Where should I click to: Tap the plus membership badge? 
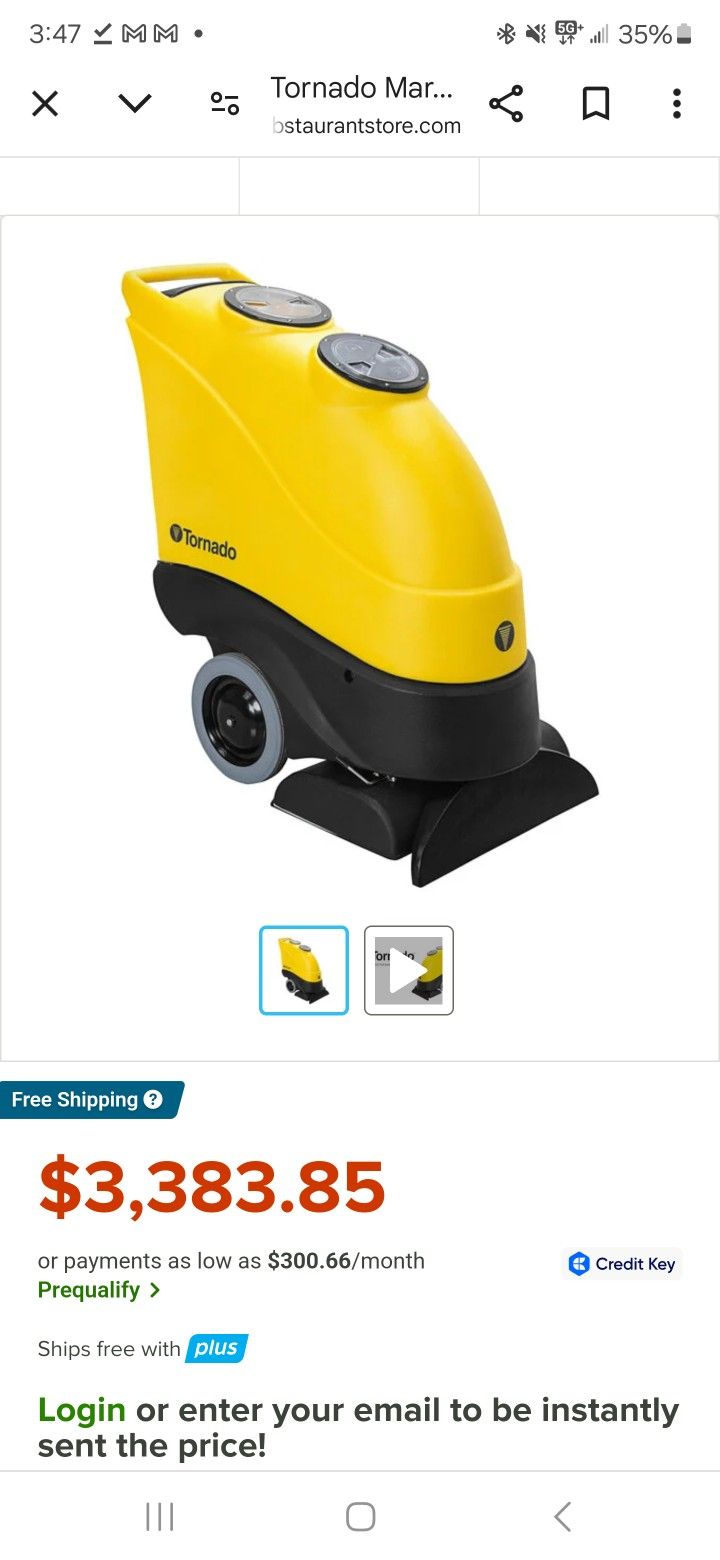(x=216, y=1348)
